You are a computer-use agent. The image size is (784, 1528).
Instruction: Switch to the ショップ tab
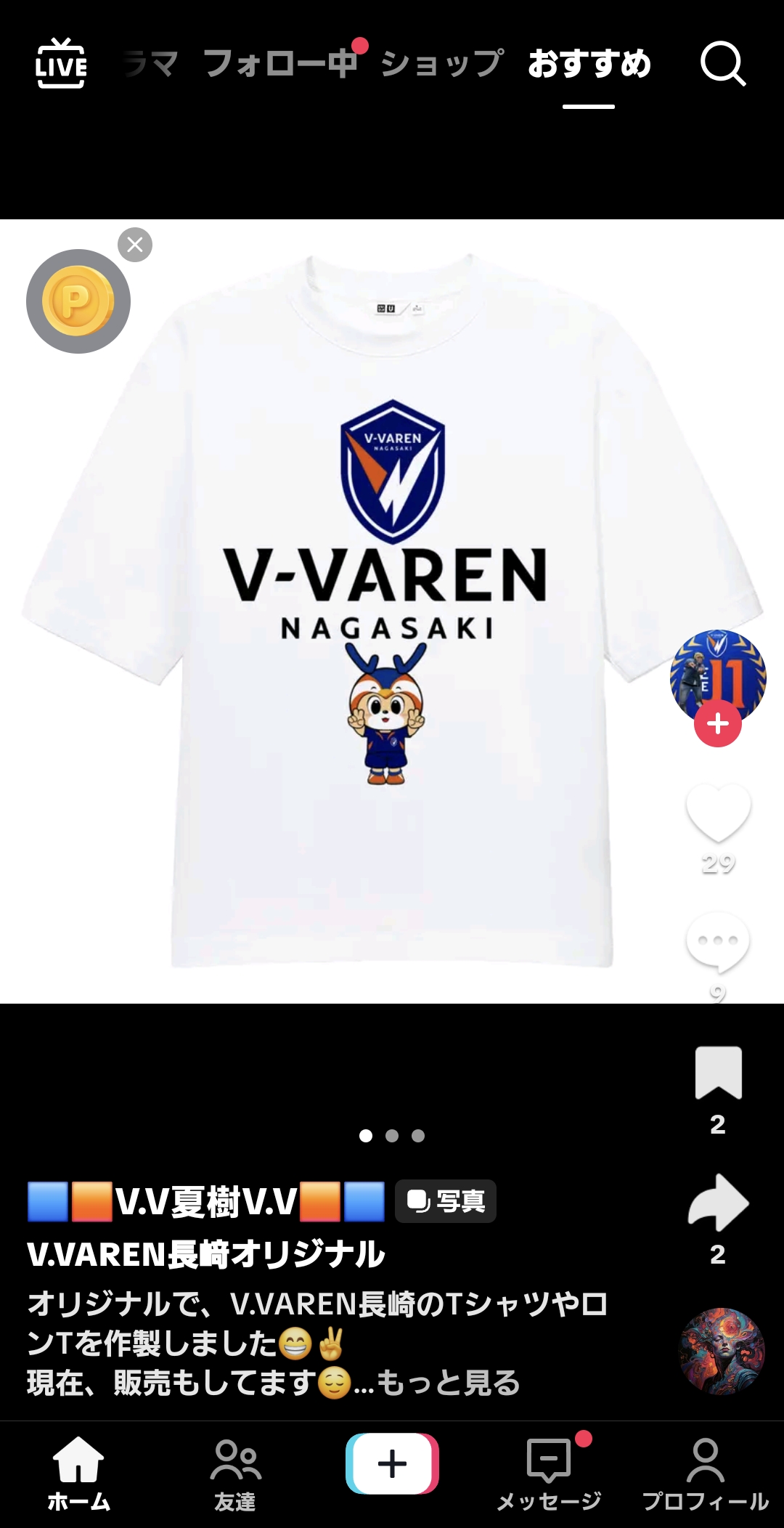(441, 63)
